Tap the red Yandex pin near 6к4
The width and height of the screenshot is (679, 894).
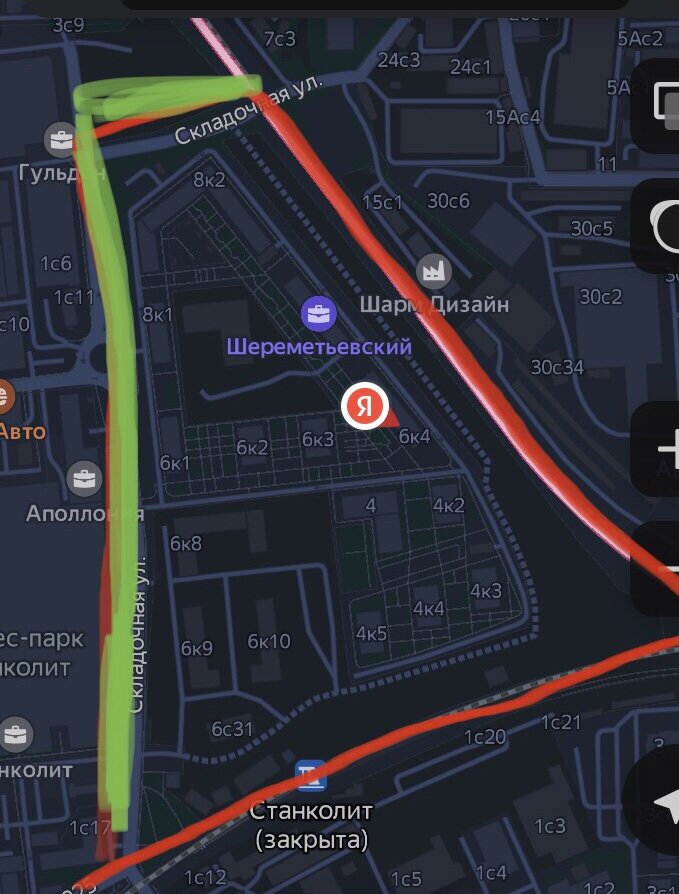(366, 407)
